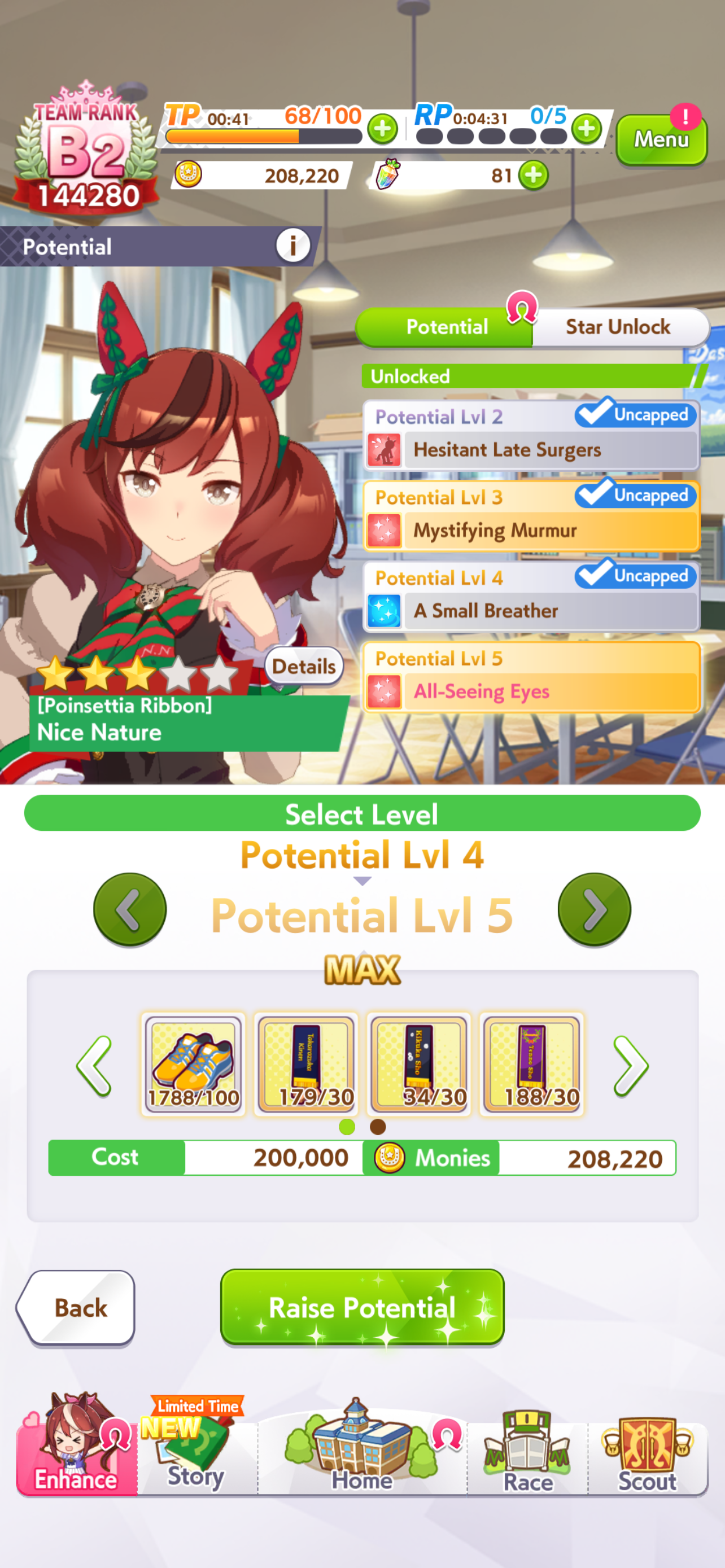Screen dimensions: 725x1568
Task: Show the next page of required materials
Action: tap(631, 1066)
